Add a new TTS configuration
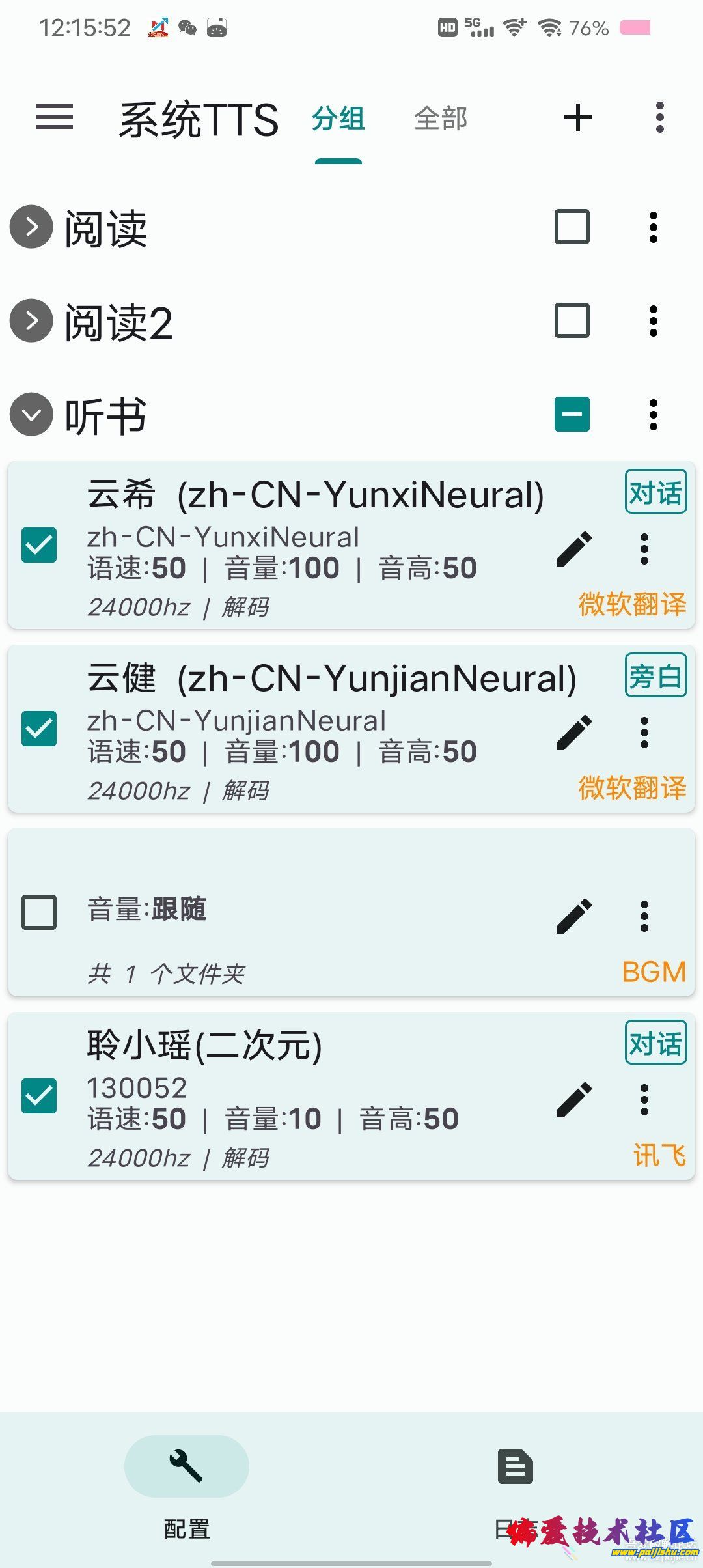 pos(577,118)
